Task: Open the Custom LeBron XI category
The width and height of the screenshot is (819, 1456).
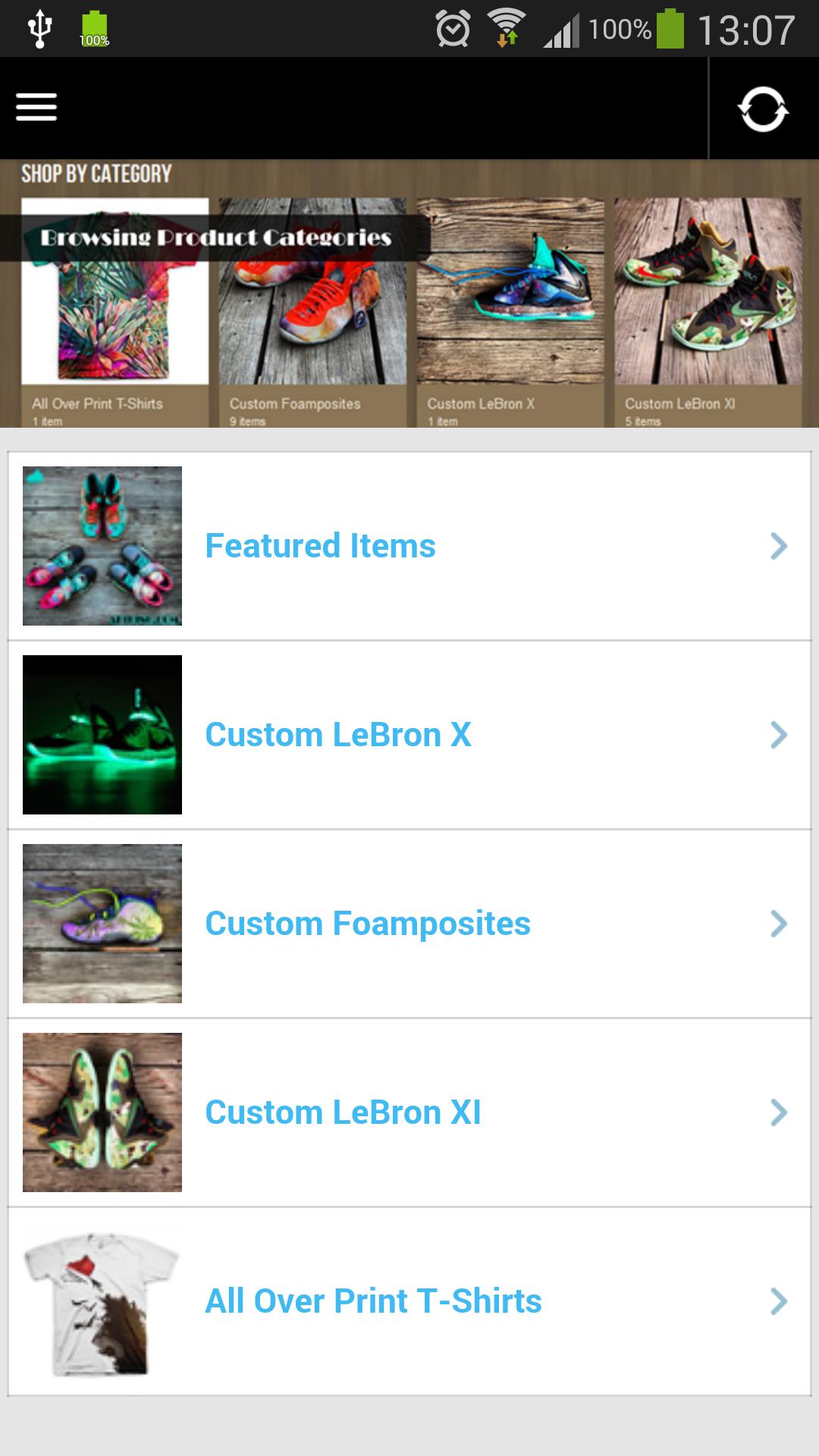Action: [409, 1112]
